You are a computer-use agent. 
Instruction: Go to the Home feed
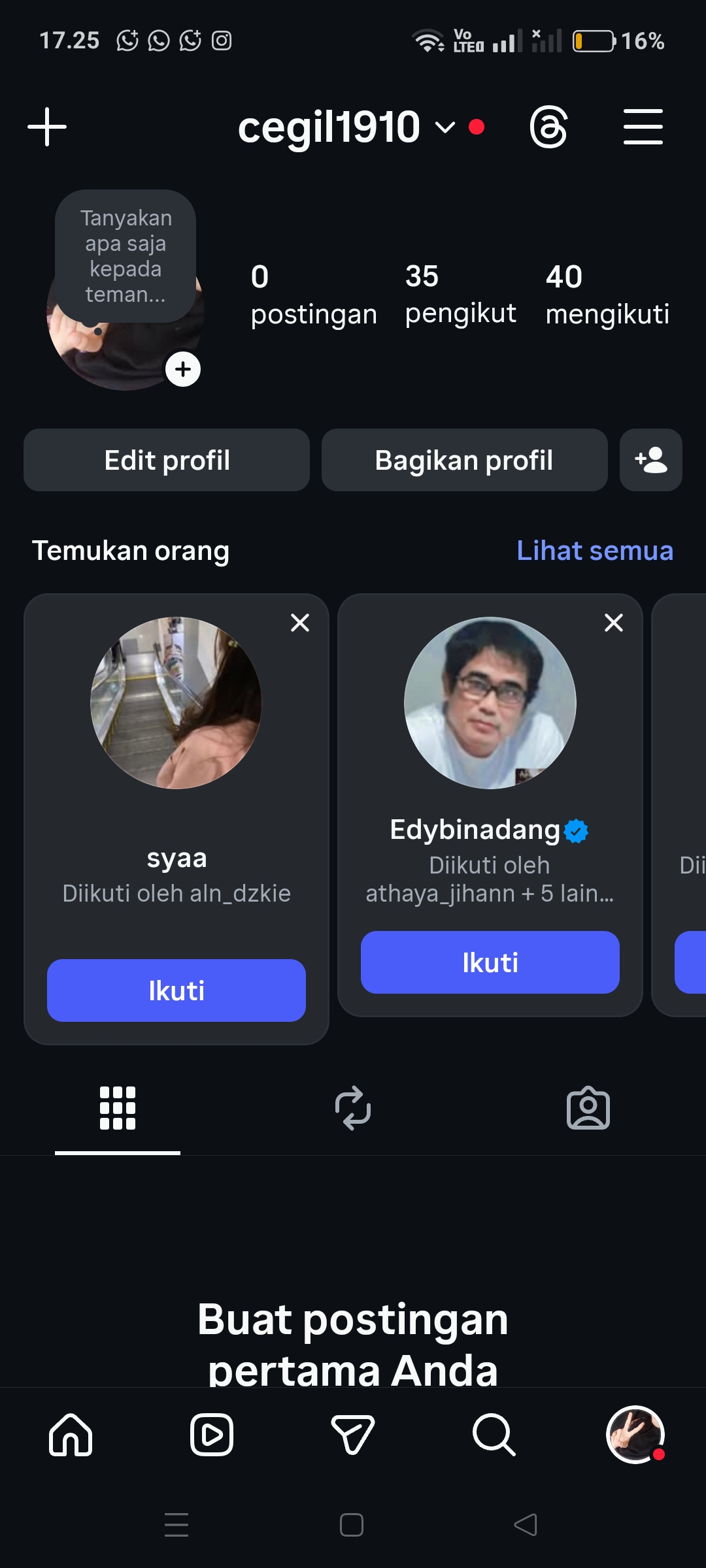(71, 1435)
